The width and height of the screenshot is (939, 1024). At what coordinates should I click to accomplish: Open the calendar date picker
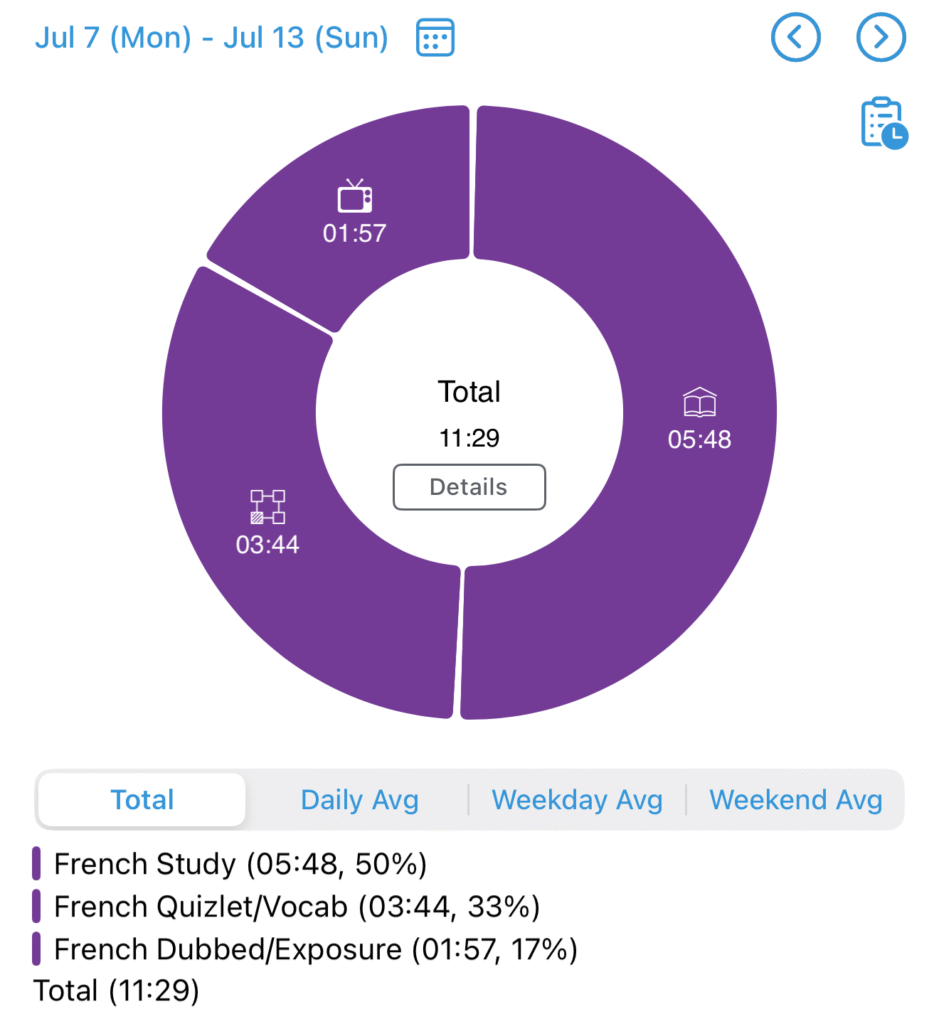point(435,38)
